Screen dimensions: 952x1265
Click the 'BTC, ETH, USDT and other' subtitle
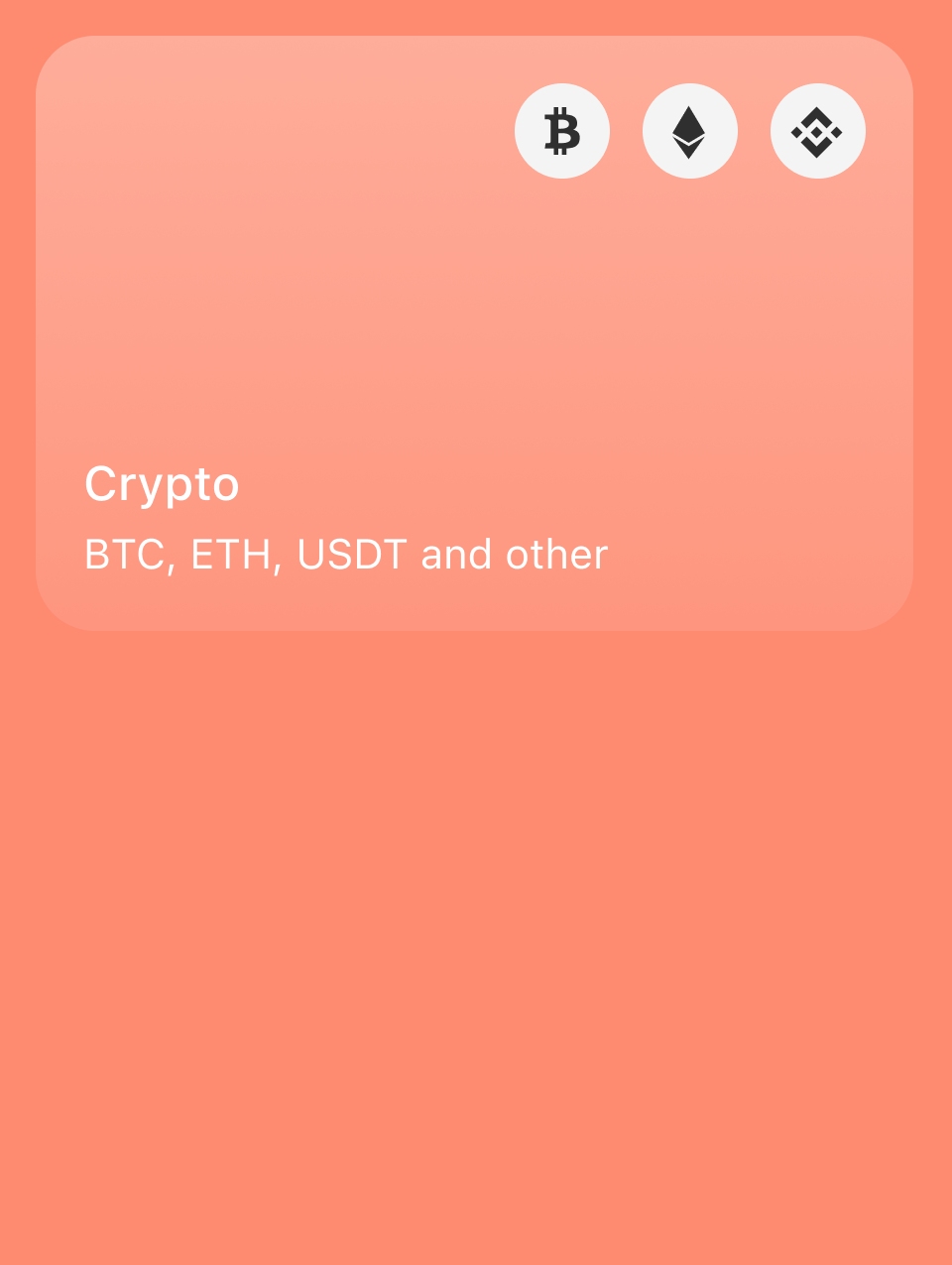click(346, 555)
